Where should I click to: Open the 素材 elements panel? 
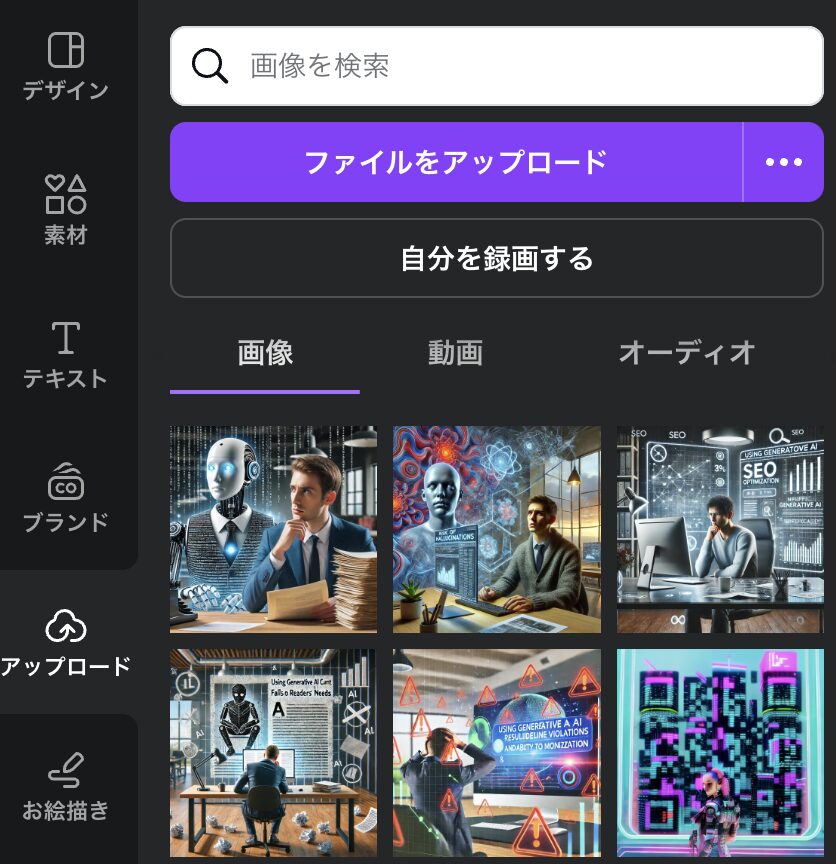click(x=66, y=210)
